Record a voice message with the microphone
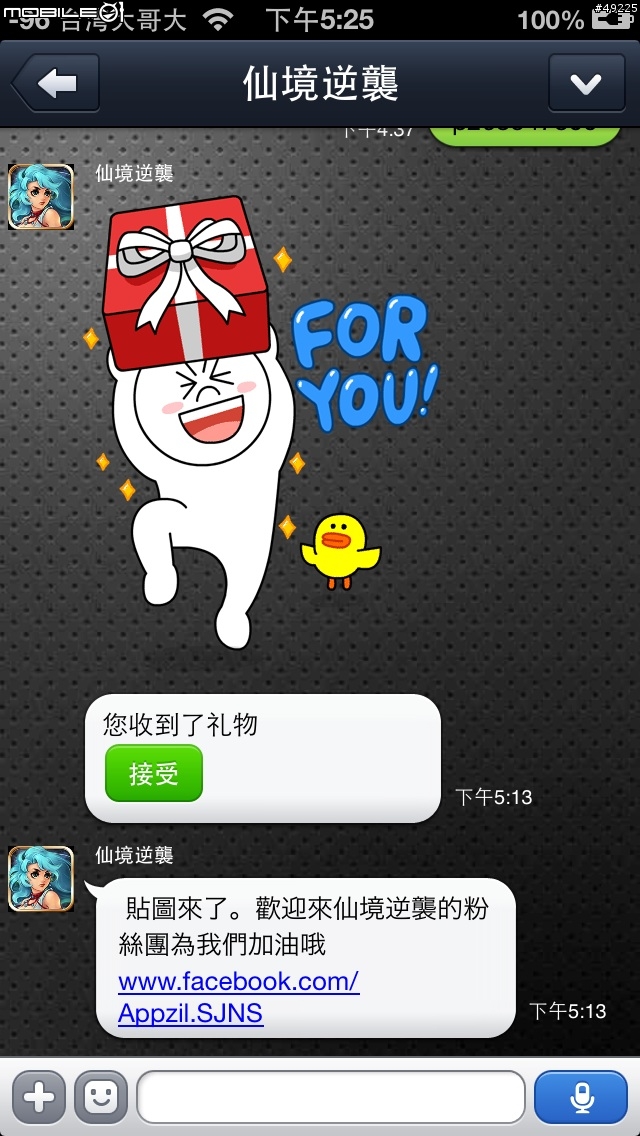Image resolution: width=640 pixels, height=1136 pixels. (581, 1098)
